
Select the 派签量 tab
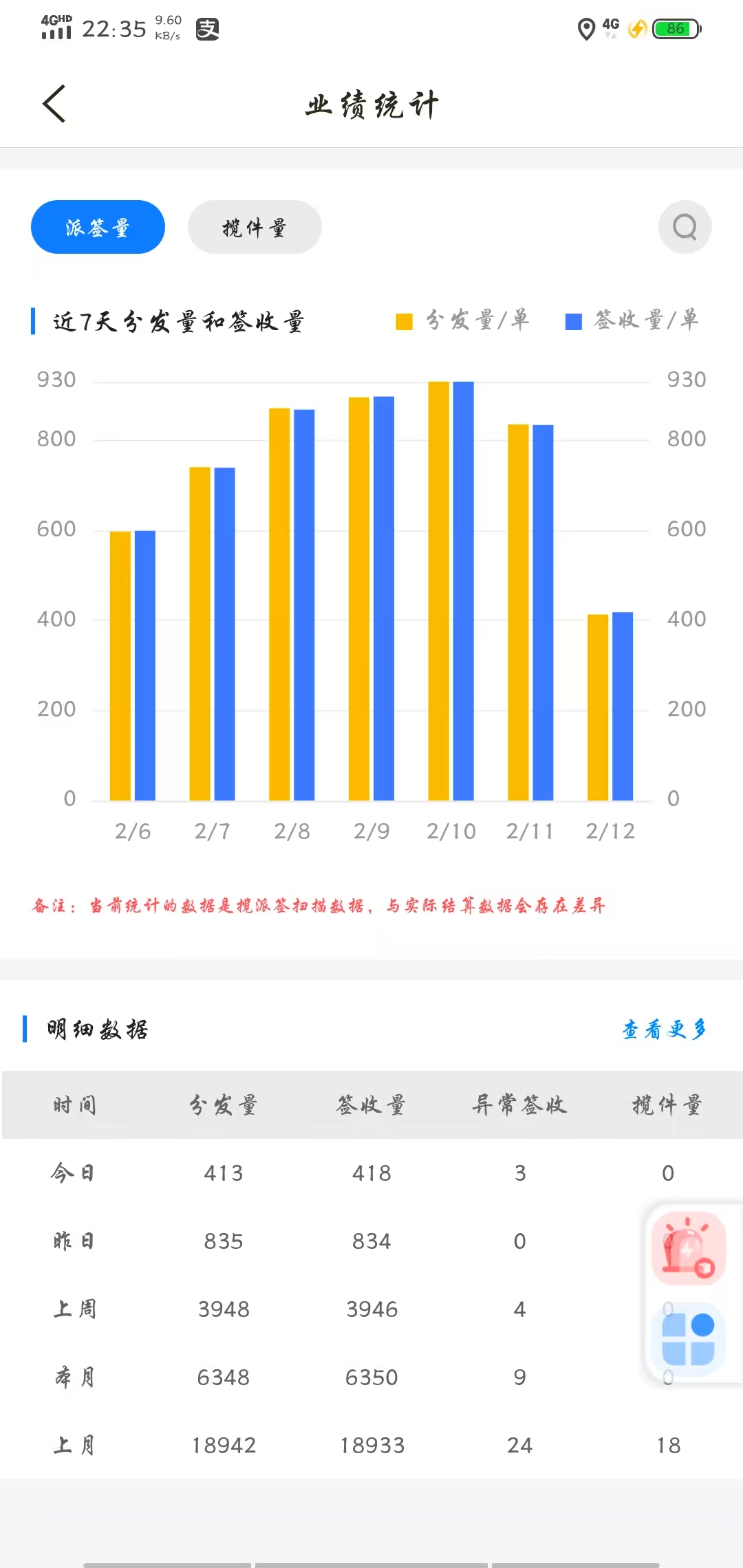tap(98, 227)
